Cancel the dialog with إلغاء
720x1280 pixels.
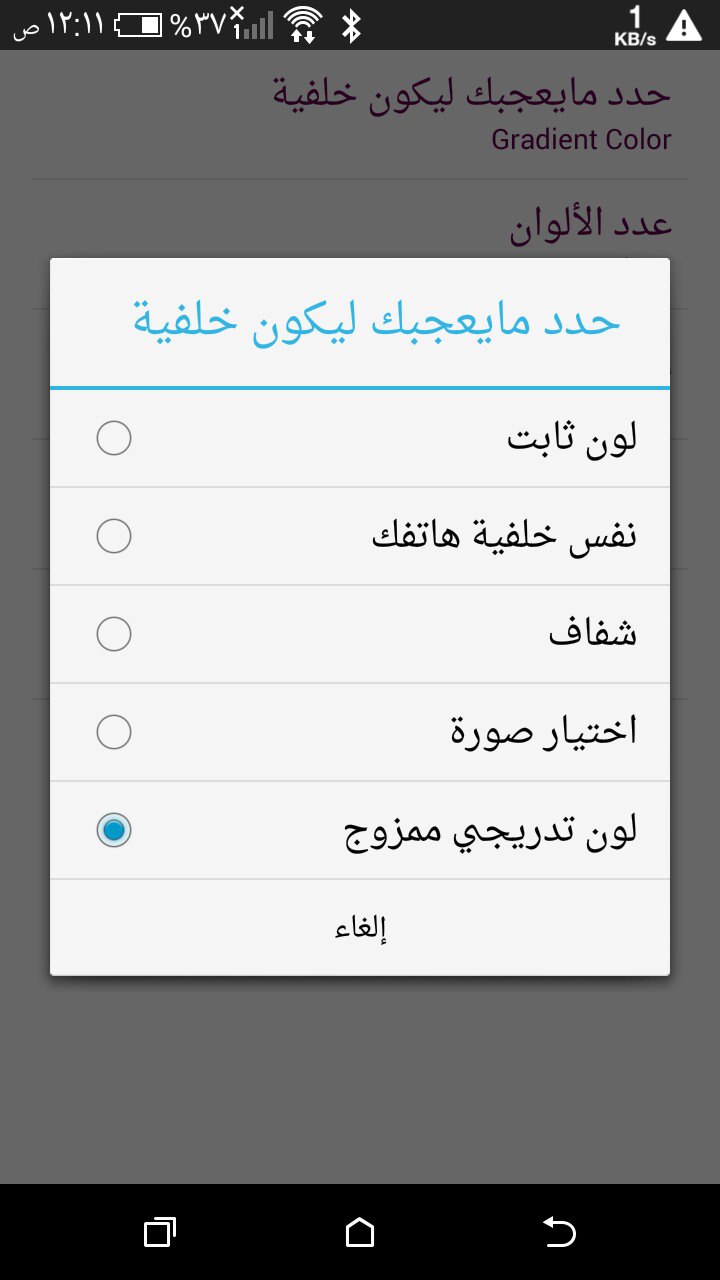360,928
